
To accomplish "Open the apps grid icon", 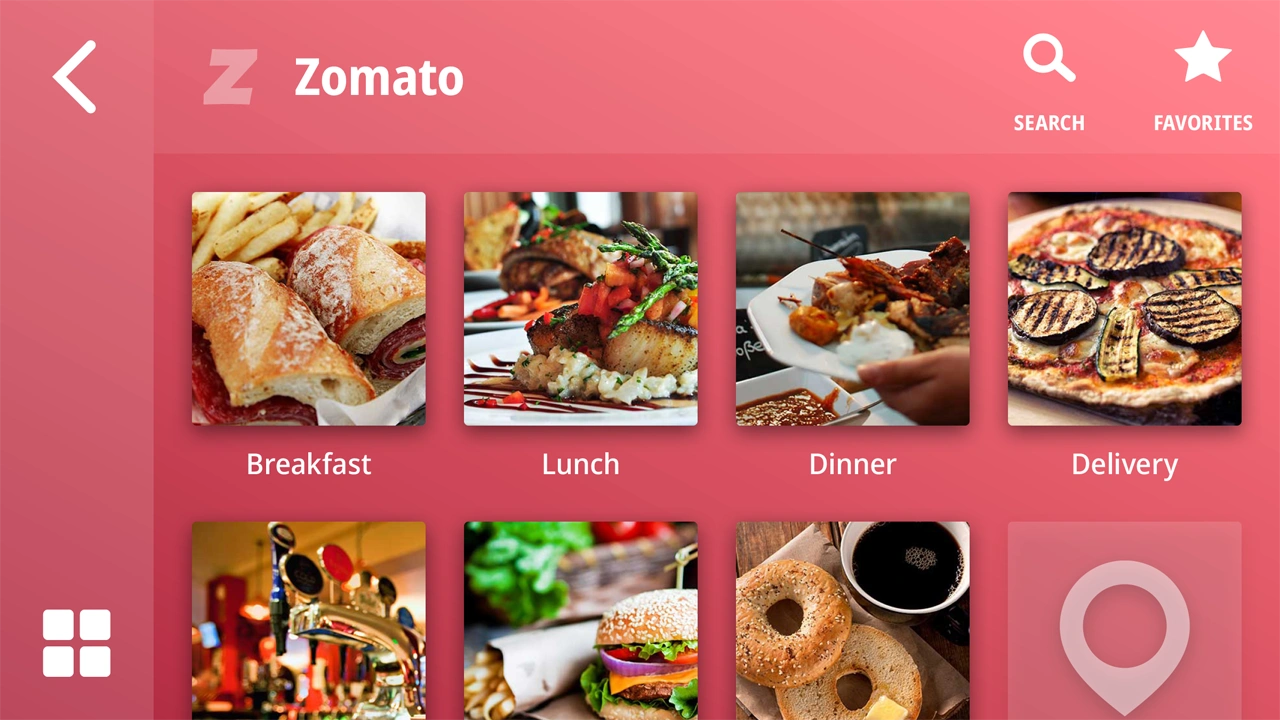I will [x=76, y=643].
